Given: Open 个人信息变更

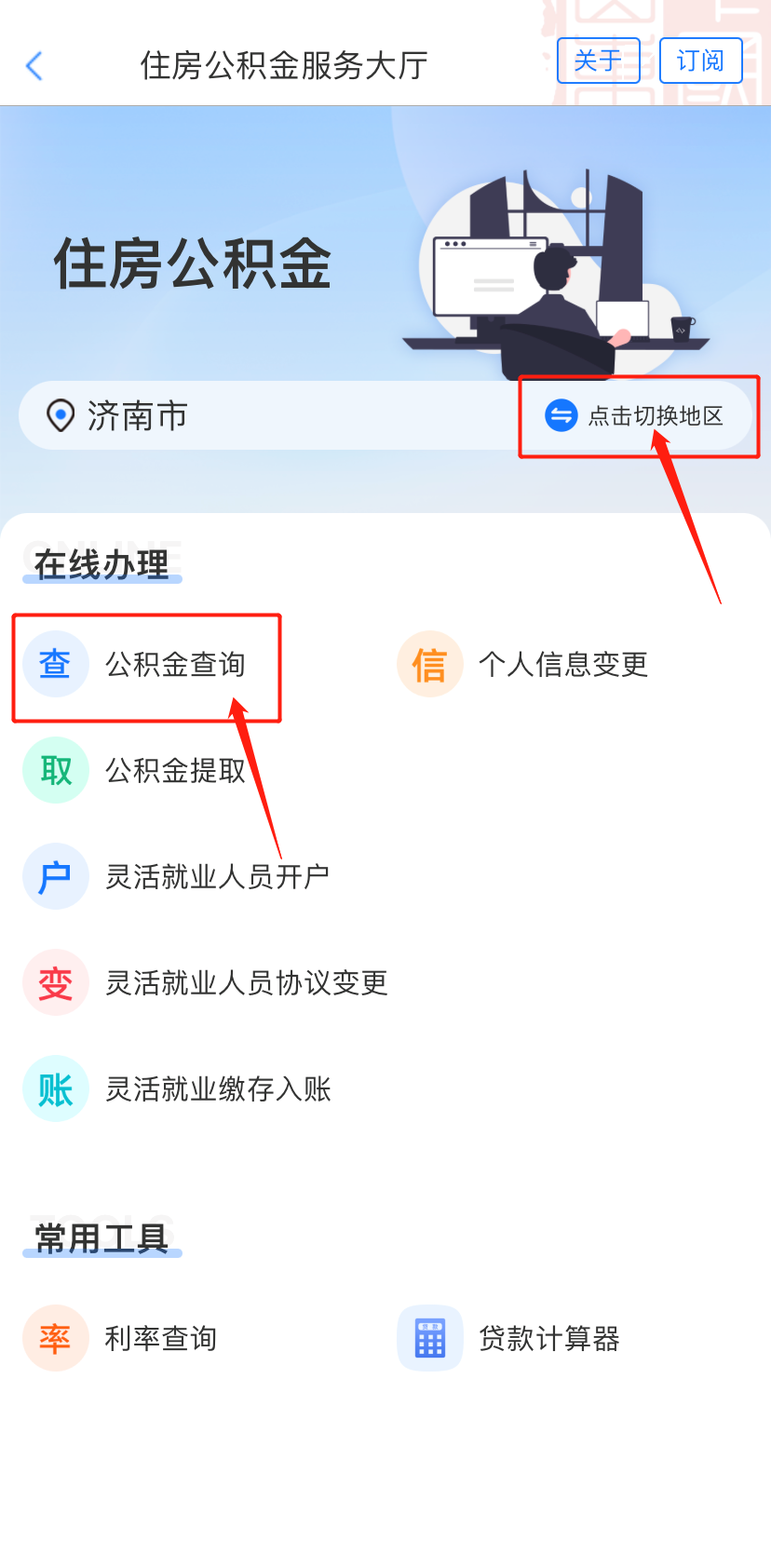Looking at the screenshot, I should click(522, 665).
